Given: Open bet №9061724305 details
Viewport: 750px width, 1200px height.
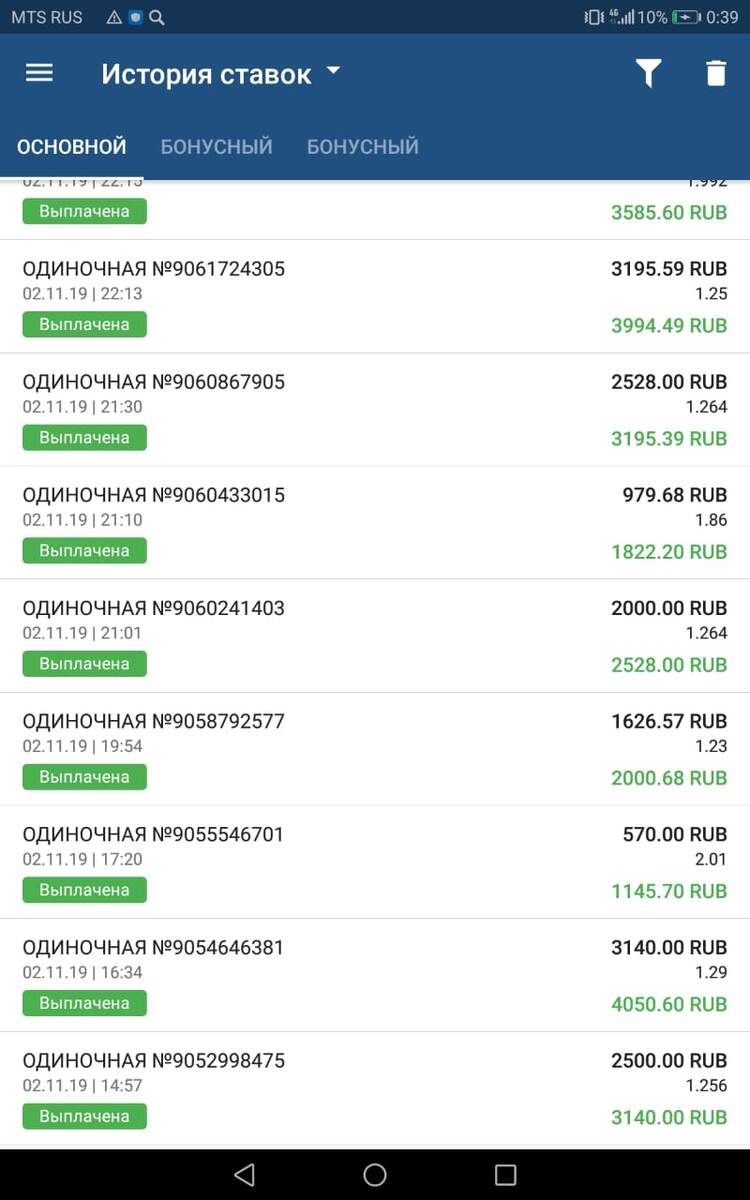Looking at the screenshot, I should click(374, 296).
